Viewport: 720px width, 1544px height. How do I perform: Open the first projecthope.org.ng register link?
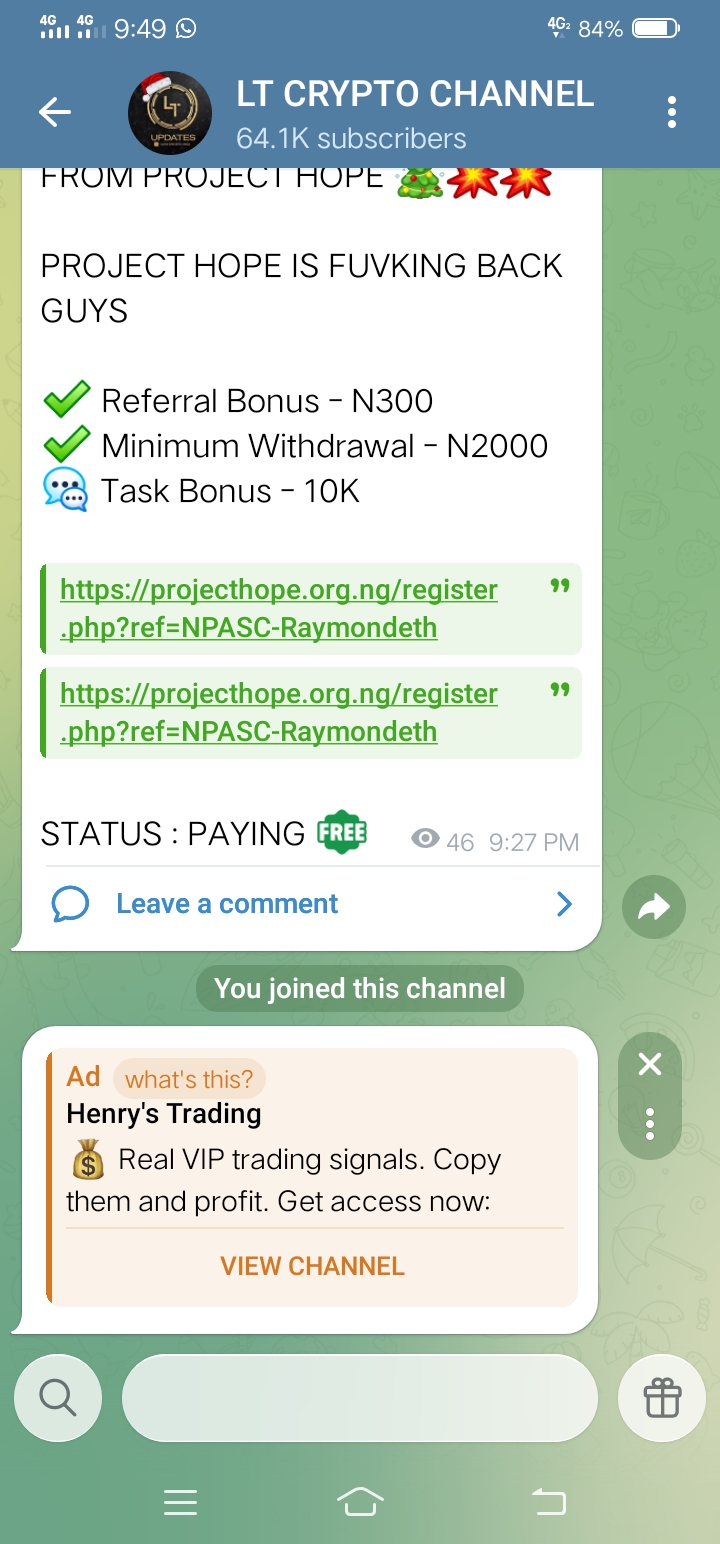click(278, 608)
